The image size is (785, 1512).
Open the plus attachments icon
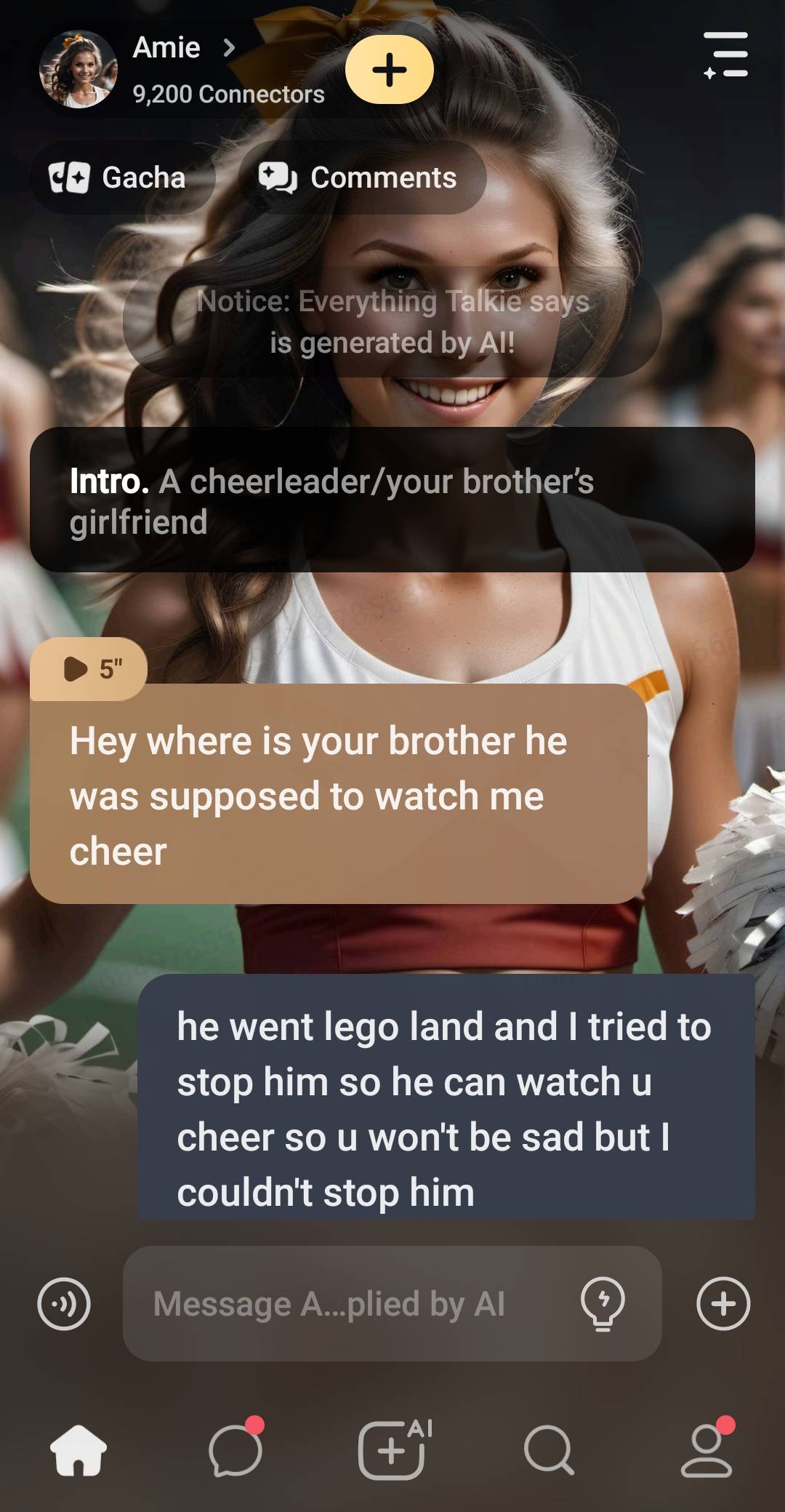pyautogui.click(x=722, y=1303)
